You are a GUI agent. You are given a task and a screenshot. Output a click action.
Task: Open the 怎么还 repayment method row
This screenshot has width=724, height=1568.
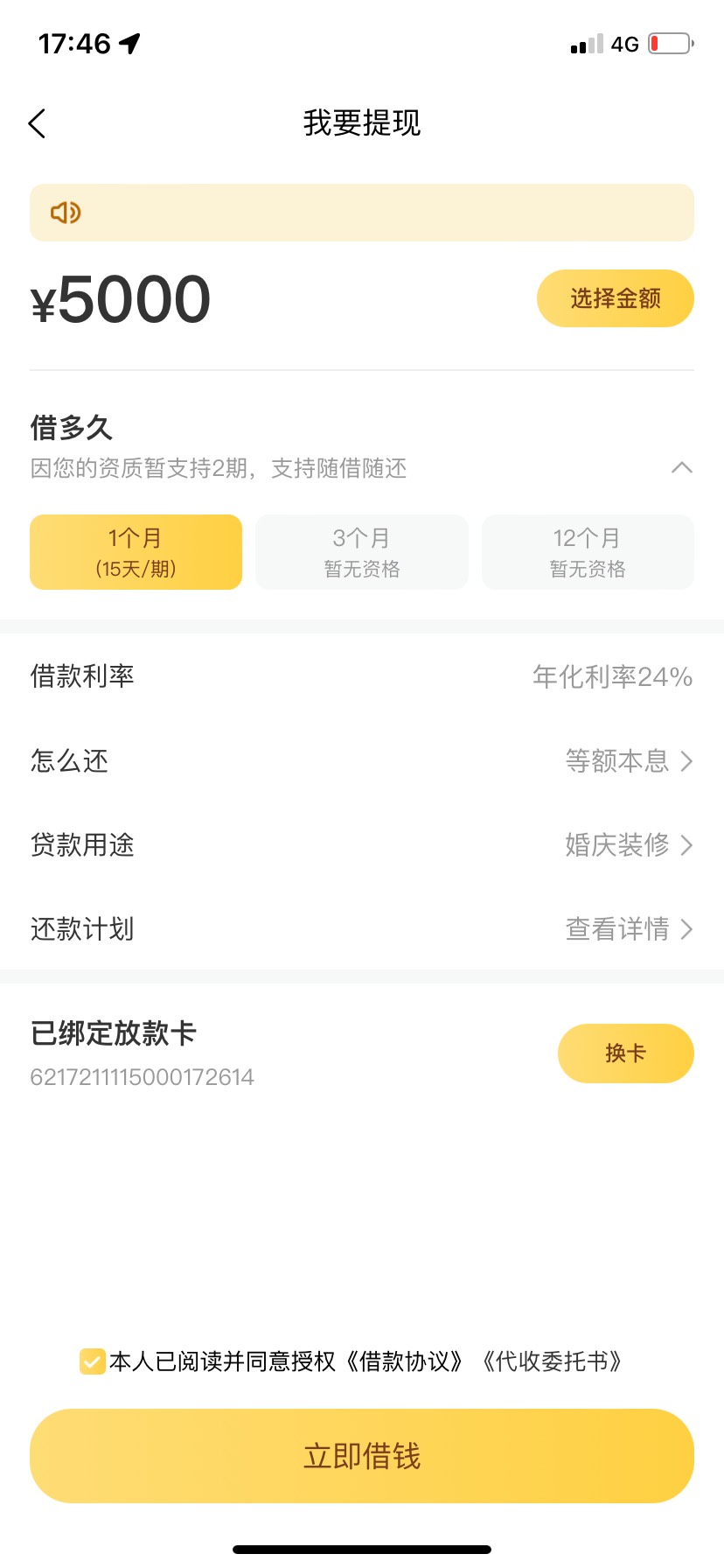(x=362, y=760)
